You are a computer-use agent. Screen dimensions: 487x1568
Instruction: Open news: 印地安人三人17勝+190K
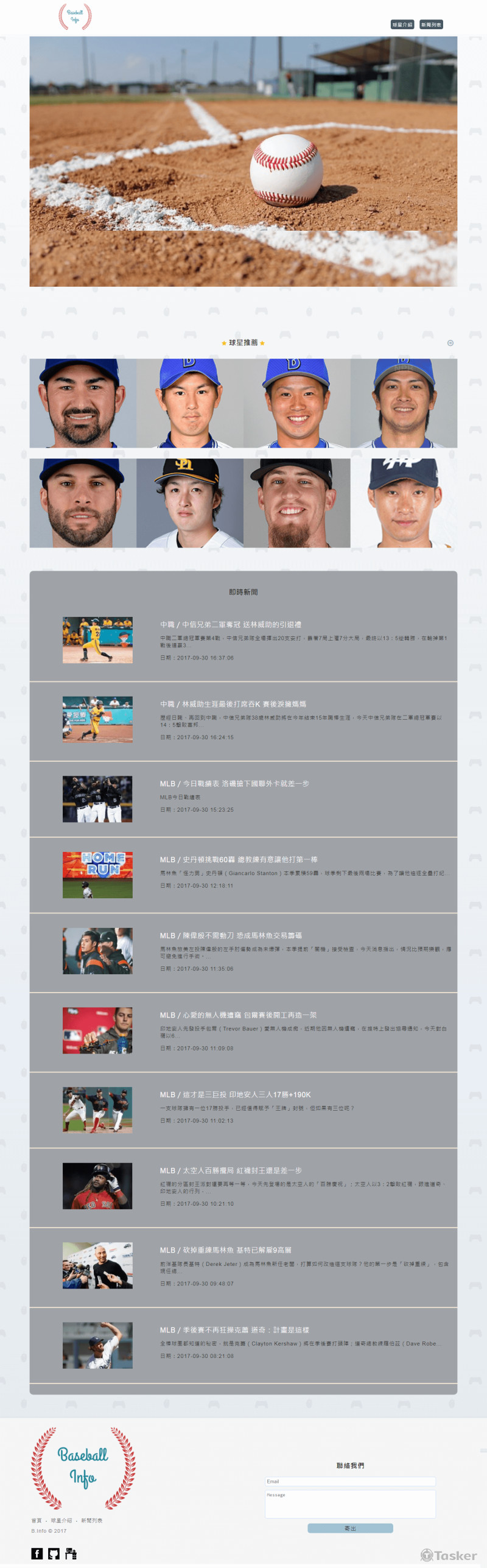pos(235,1094)
